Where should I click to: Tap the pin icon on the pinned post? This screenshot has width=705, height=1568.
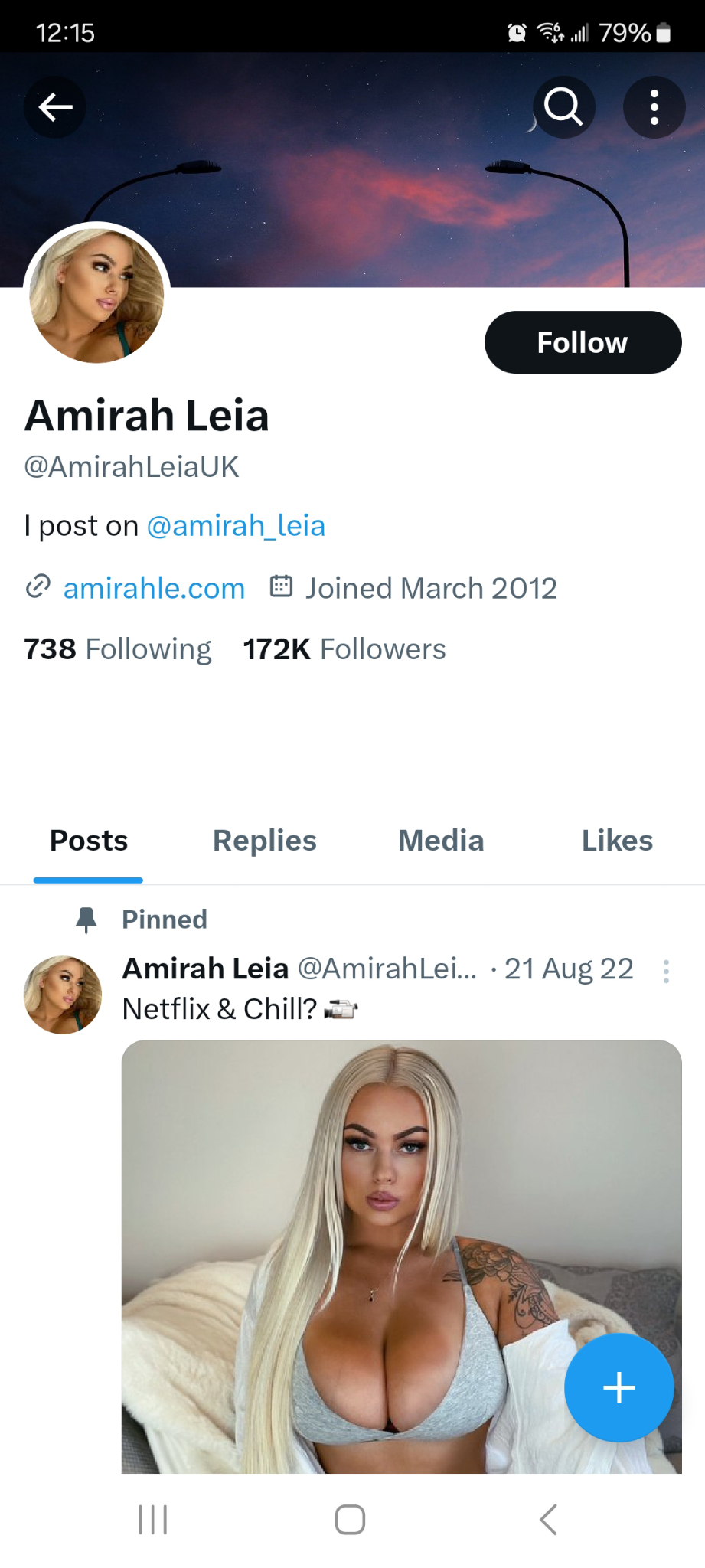click(x=86, y=918)
